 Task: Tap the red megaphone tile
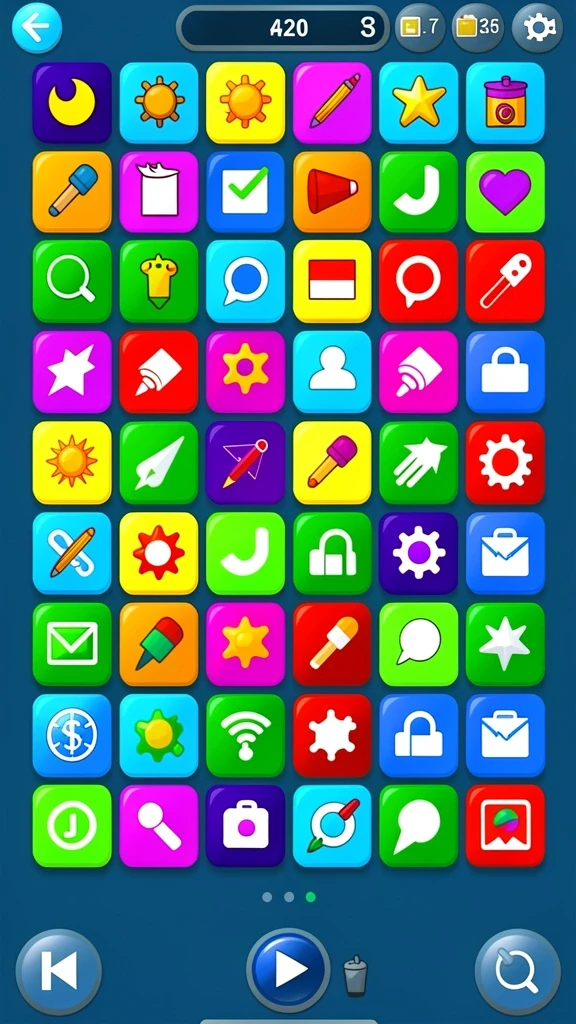tap(332, 192)
